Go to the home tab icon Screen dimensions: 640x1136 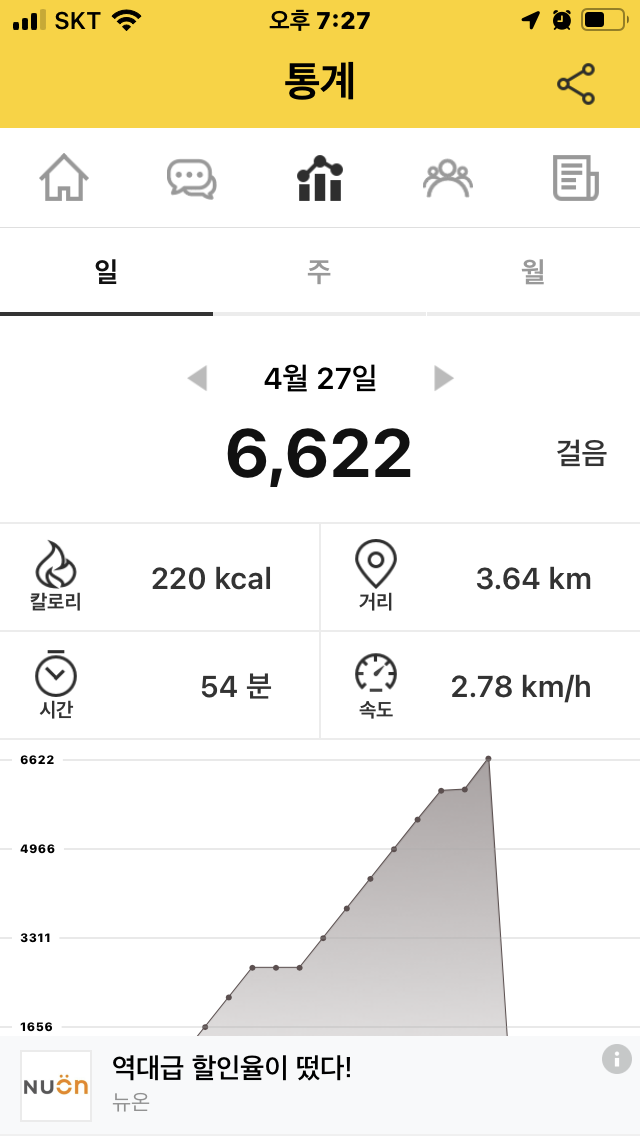tap(64, 178)
